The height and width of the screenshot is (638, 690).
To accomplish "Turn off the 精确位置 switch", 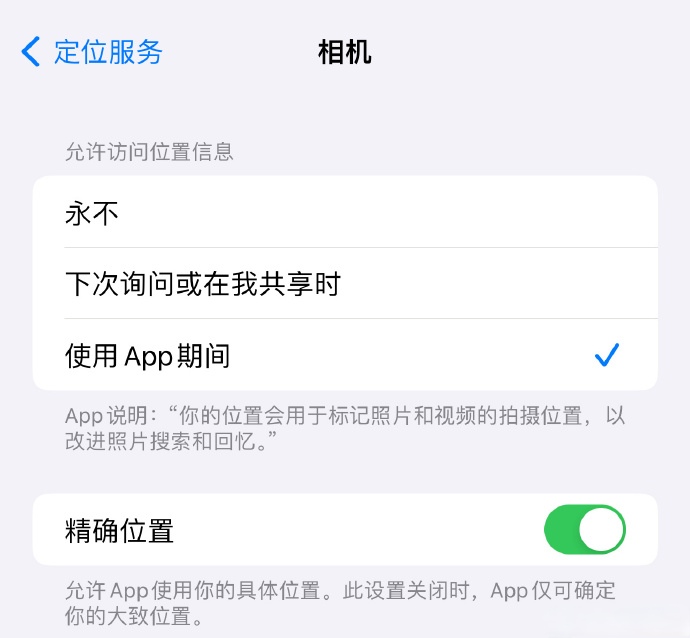I will coord(584,530).
